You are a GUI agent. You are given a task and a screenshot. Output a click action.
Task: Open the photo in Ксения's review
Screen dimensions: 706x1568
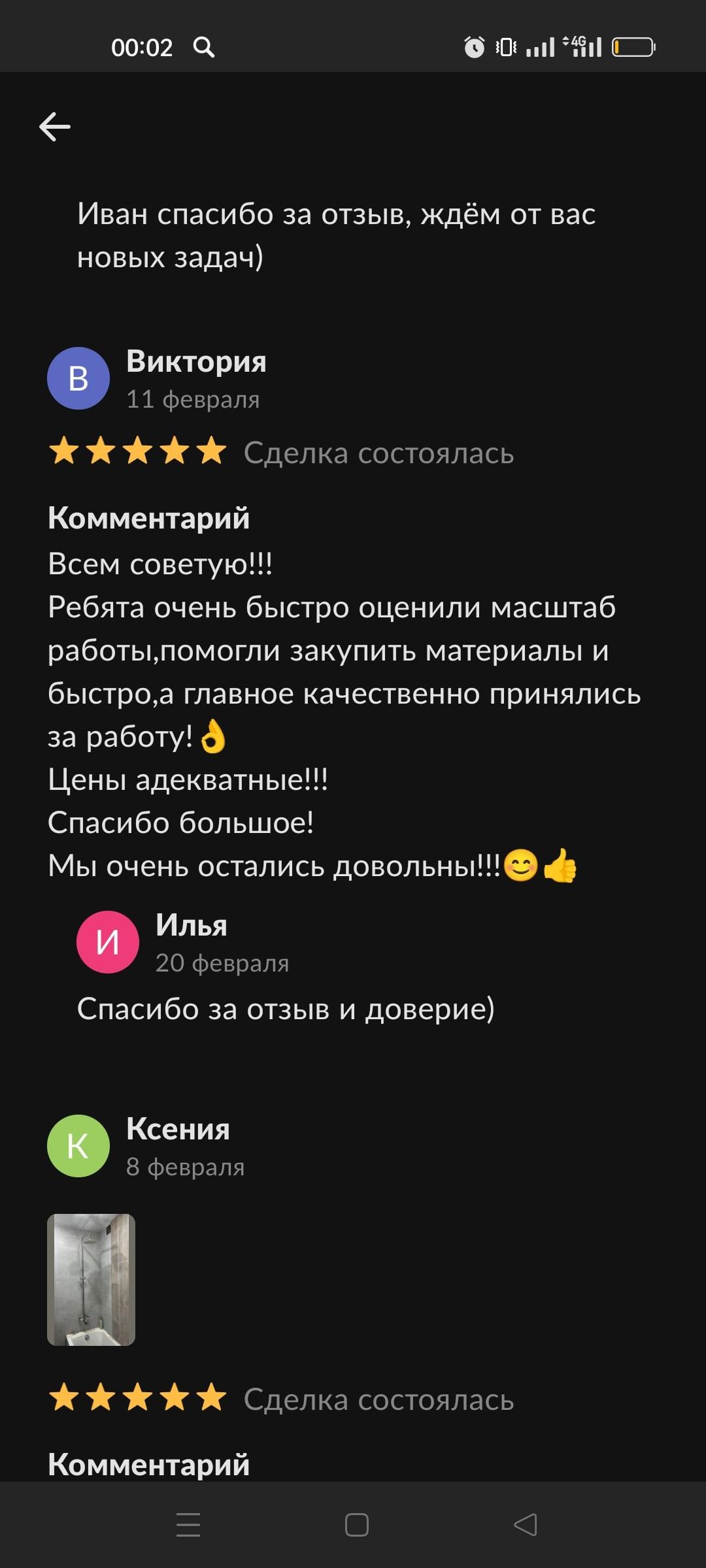click(91, 1279)
